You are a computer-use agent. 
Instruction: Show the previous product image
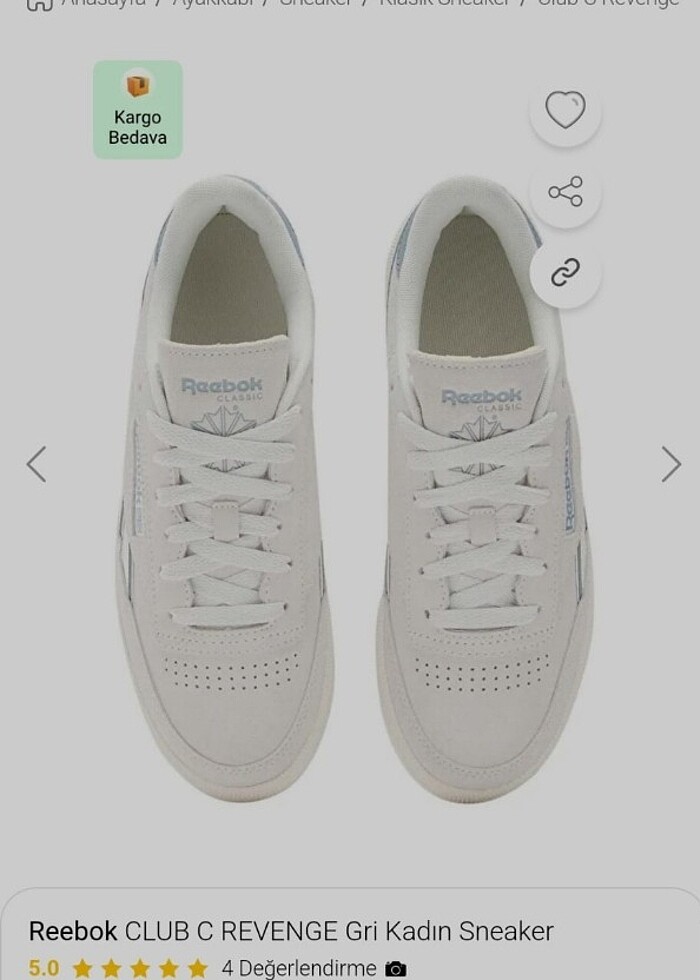37,464
